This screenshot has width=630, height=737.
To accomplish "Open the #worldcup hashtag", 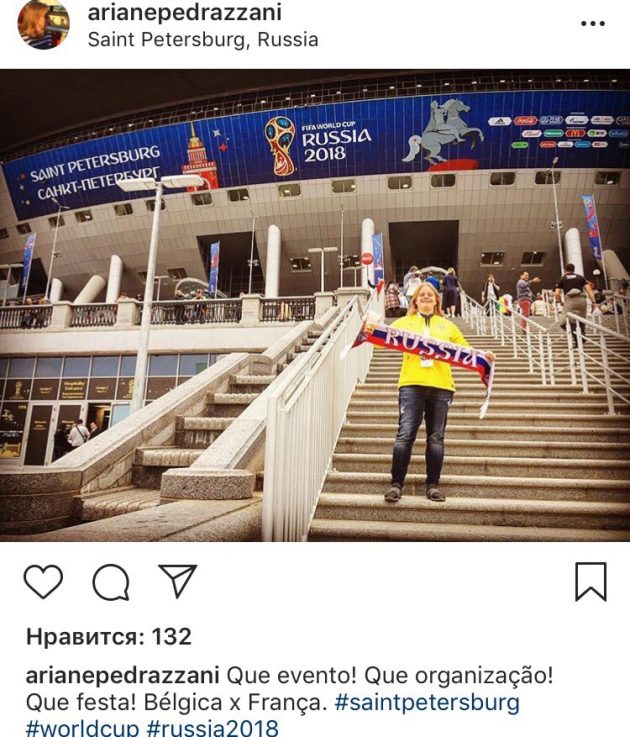I will [82, 727].
